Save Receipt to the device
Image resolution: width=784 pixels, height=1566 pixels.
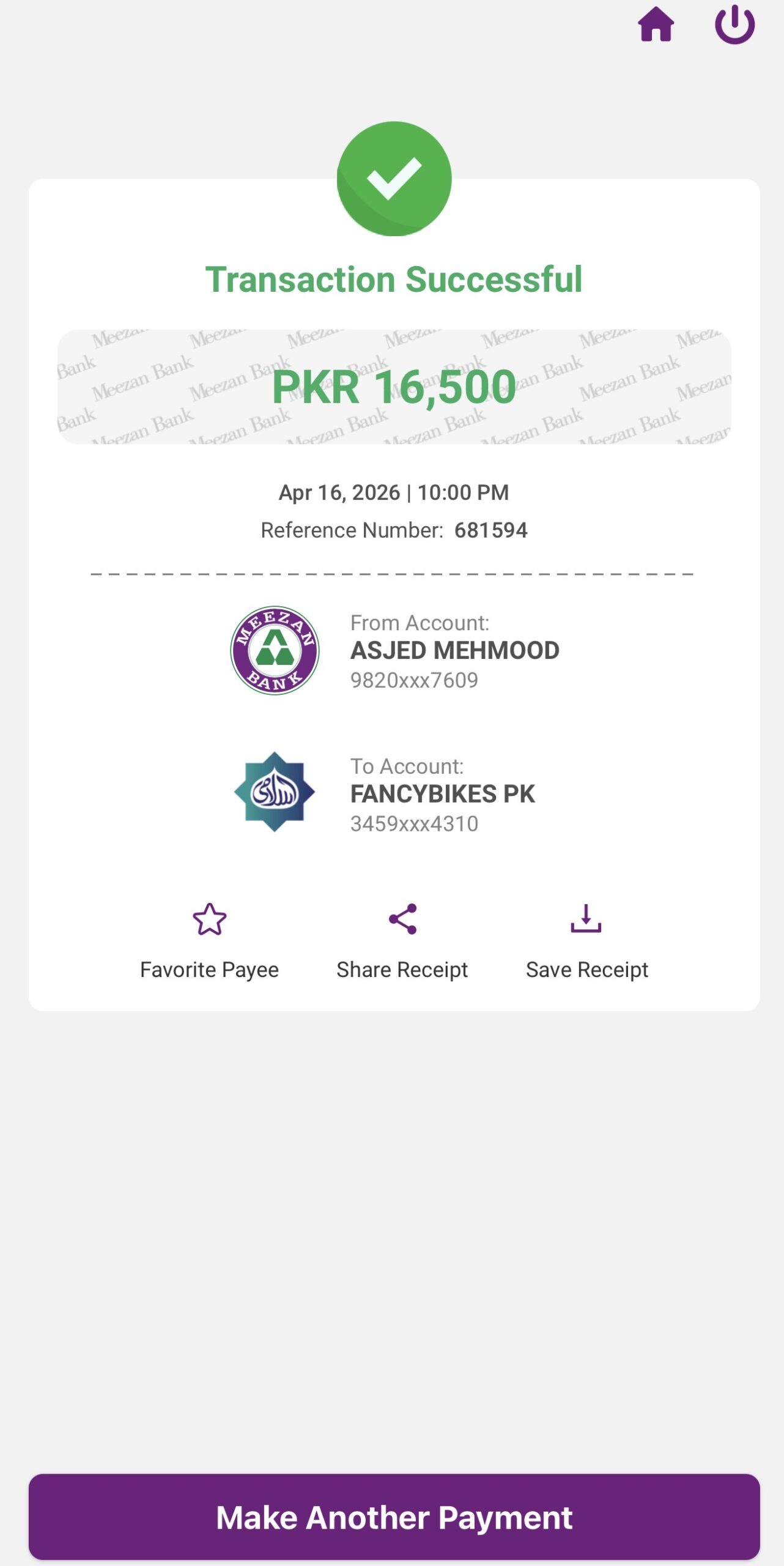(586, 941)
